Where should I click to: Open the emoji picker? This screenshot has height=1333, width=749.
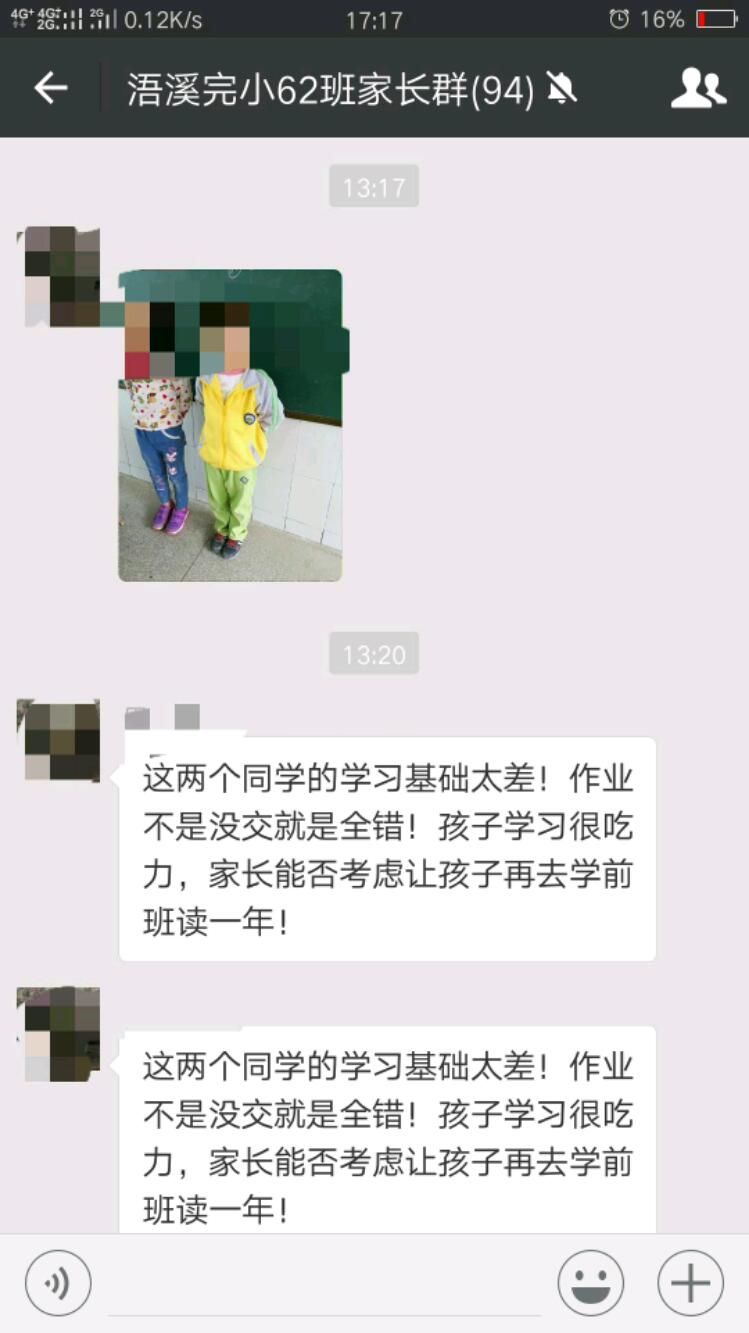(x=590, y=1283)
